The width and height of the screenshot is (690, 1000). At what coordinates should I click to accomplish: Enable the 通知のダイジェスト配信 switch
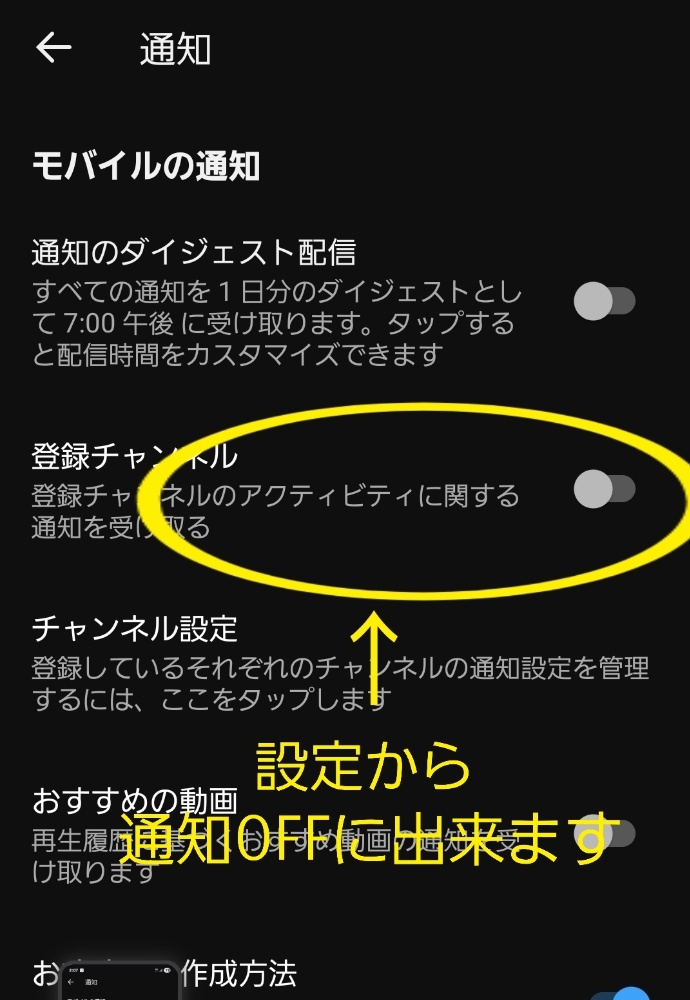coord(605,301)
